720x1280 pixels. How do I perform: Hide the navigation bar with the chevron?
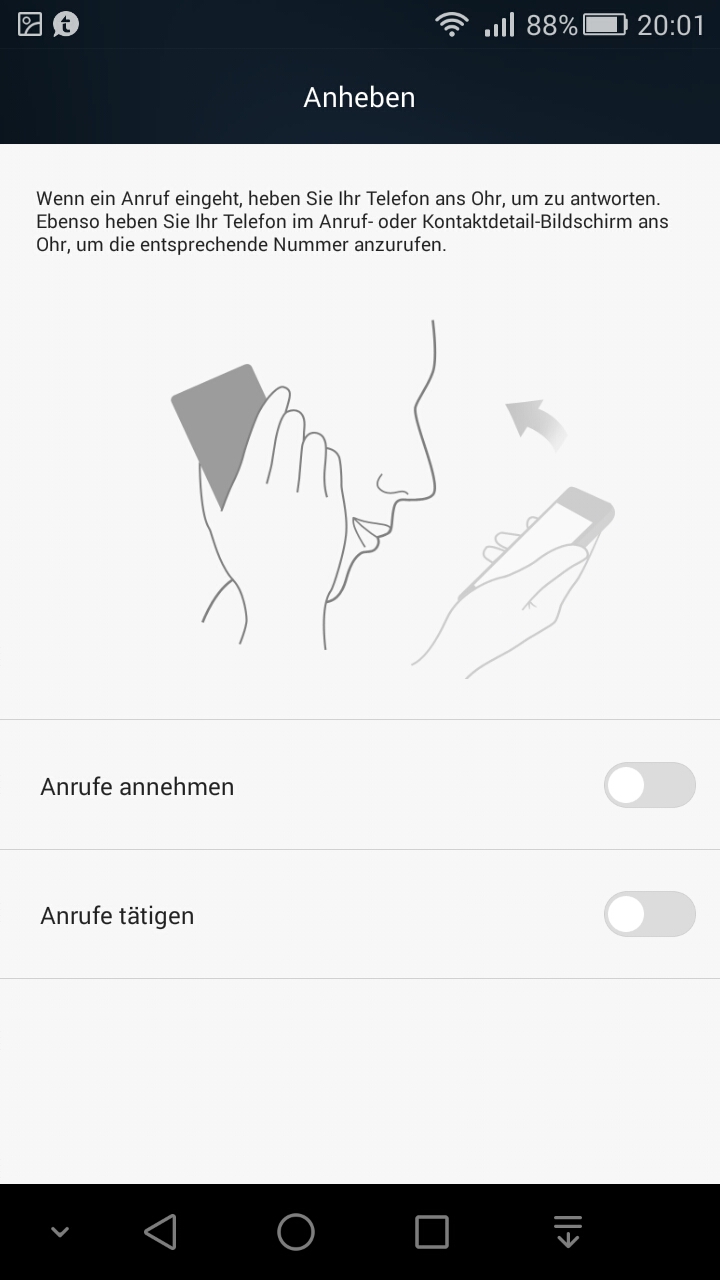pos(60,1233)
